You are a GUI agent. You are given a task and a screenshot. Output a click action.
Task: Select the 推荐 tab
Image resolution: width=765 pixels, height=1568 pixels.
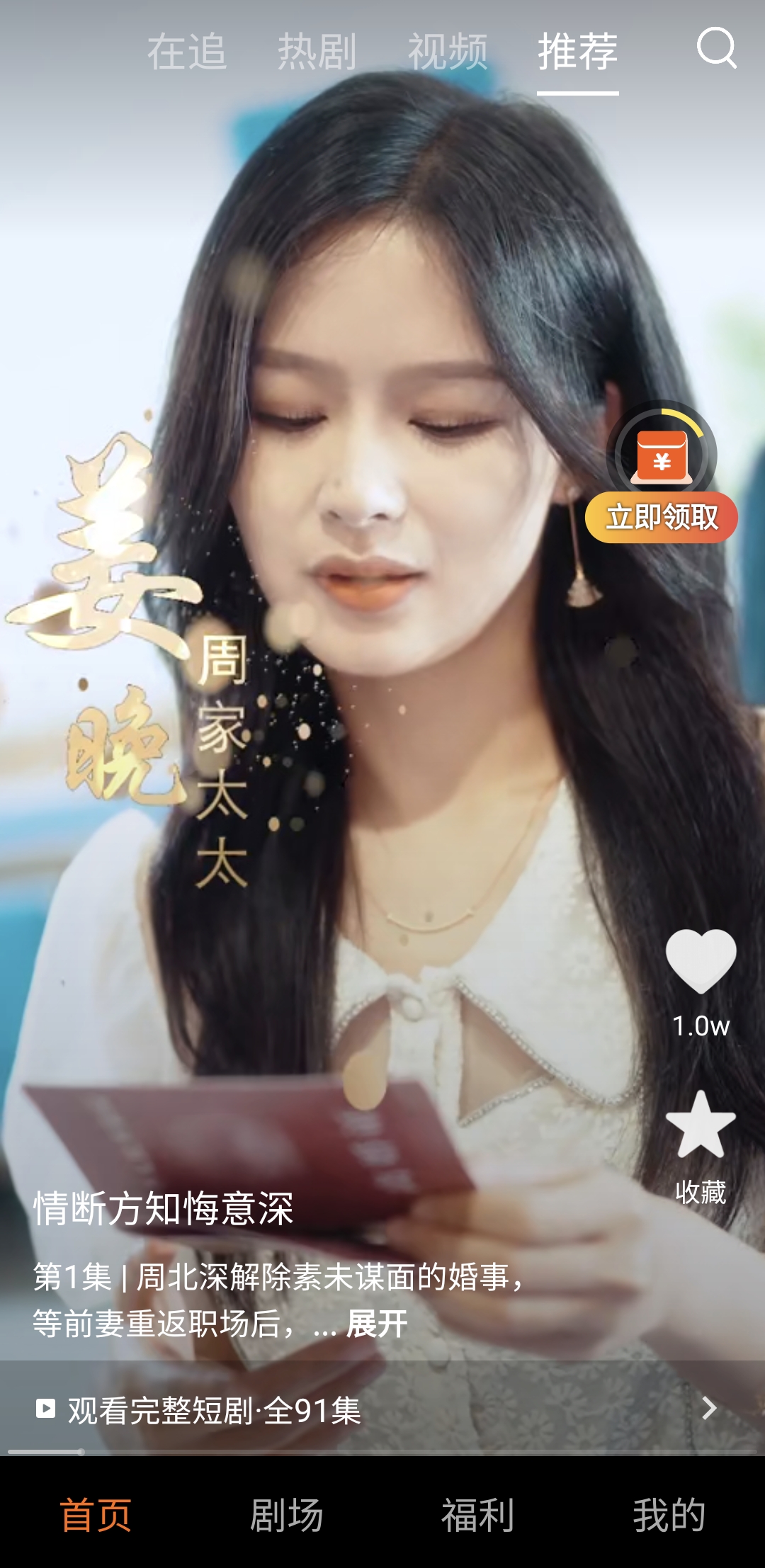click(577, 52)
